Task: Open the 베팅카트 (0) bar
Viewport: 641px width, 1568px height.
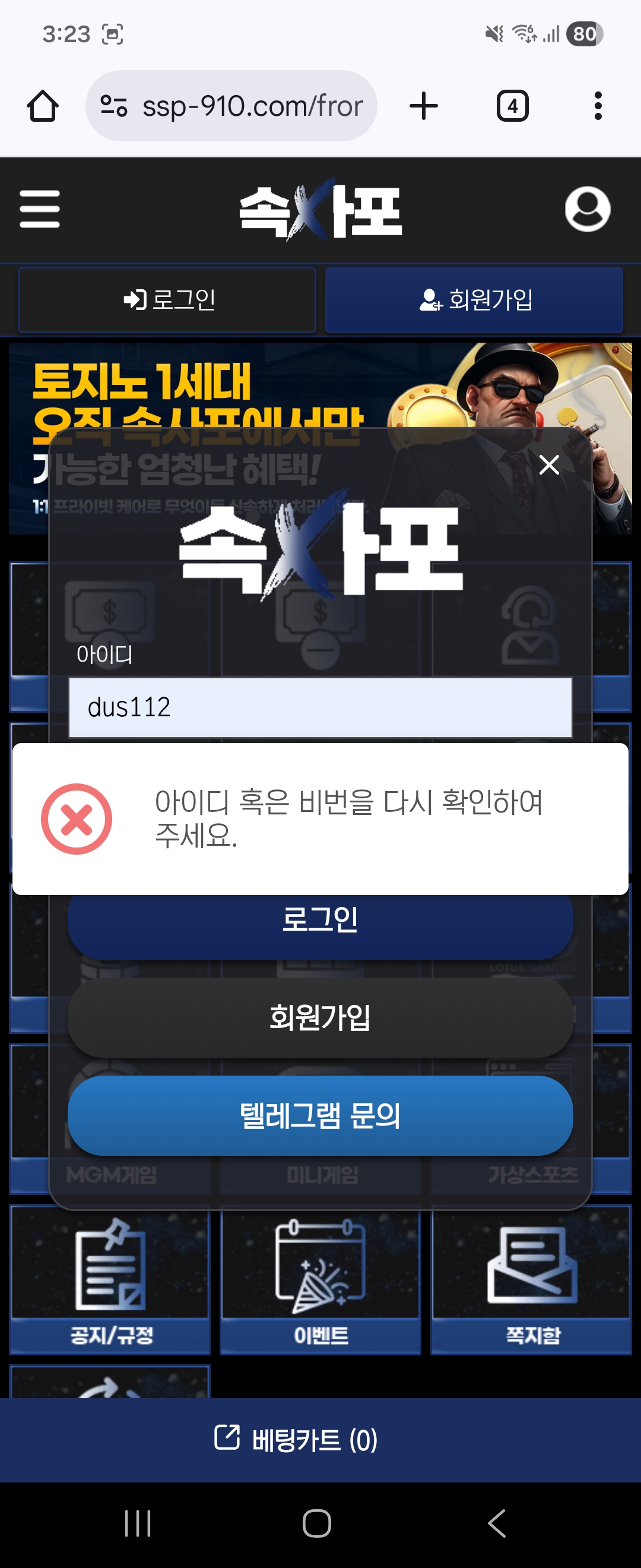Action: [x=320, y=1440]
